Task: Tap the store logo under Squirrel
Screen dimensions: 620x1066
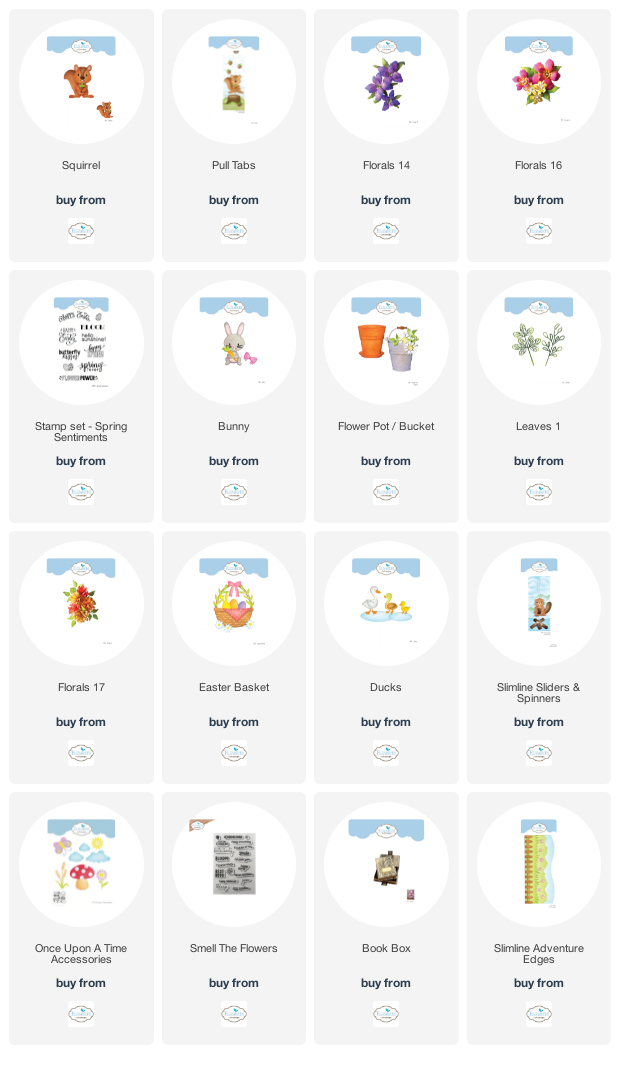Action: coord(81,231)
